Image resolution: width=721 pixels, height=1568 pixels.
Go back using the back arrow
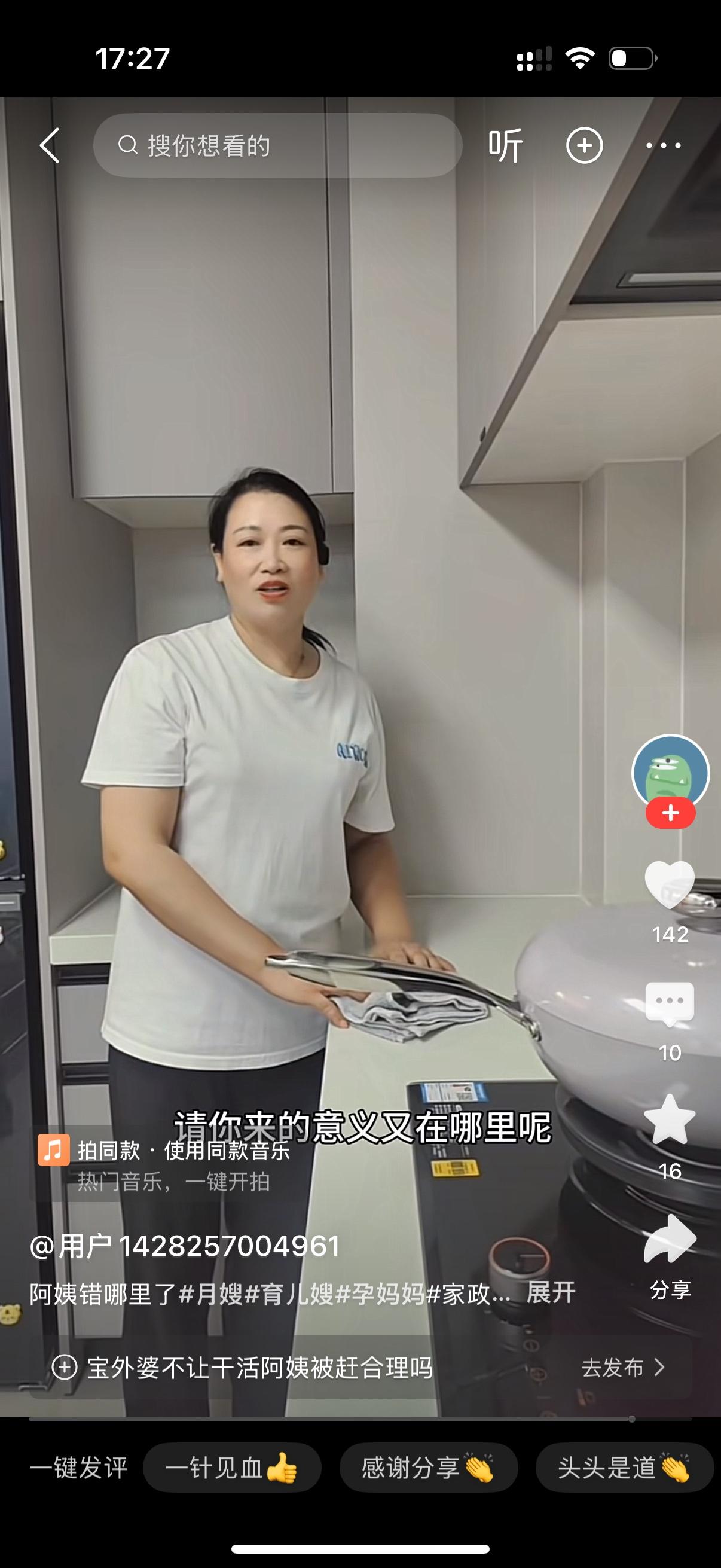[x=50, y=145]
